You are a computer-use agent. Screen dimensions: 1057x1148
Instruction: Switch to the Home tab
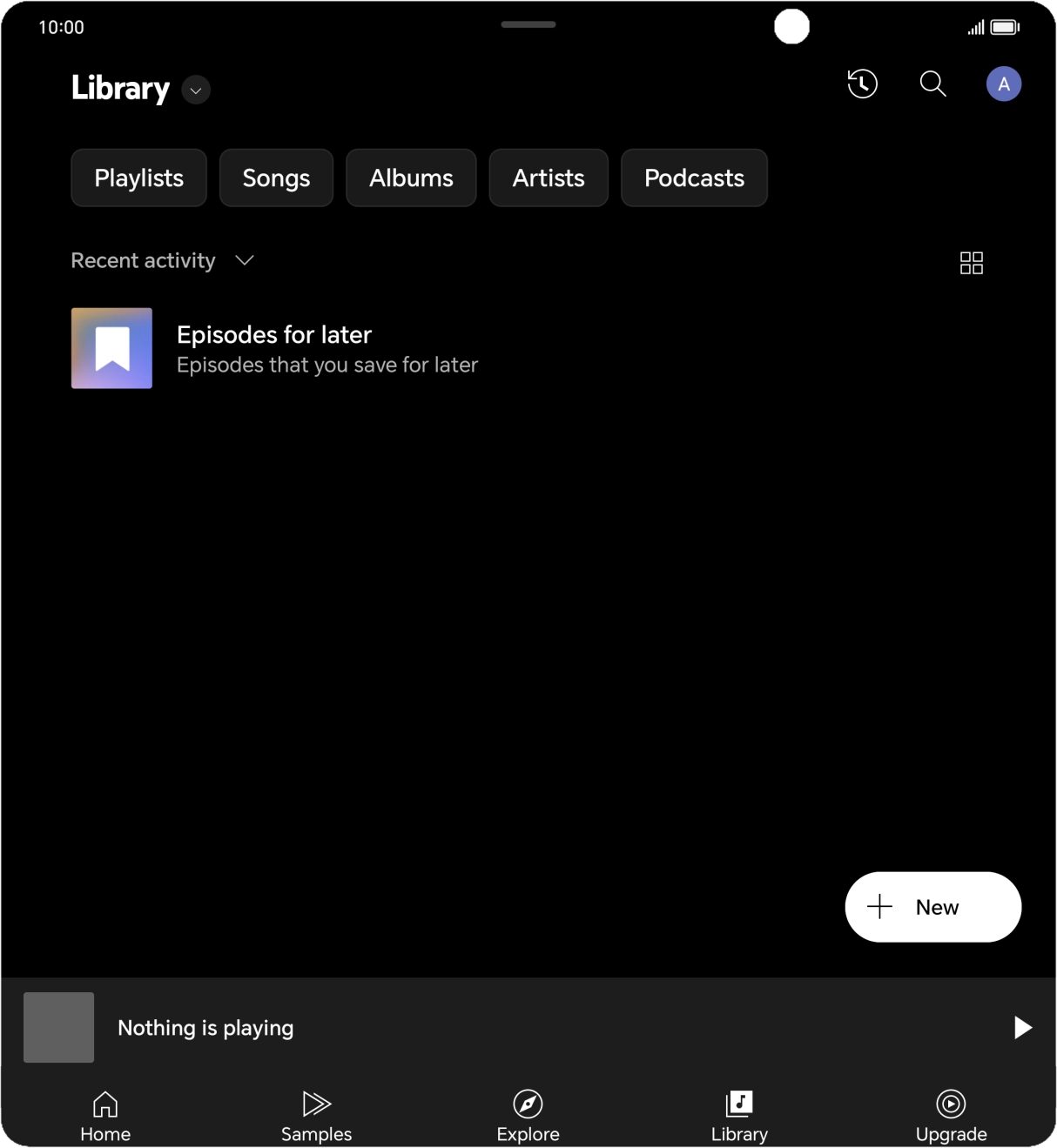pyautogui.click(x=104, y=1105)
